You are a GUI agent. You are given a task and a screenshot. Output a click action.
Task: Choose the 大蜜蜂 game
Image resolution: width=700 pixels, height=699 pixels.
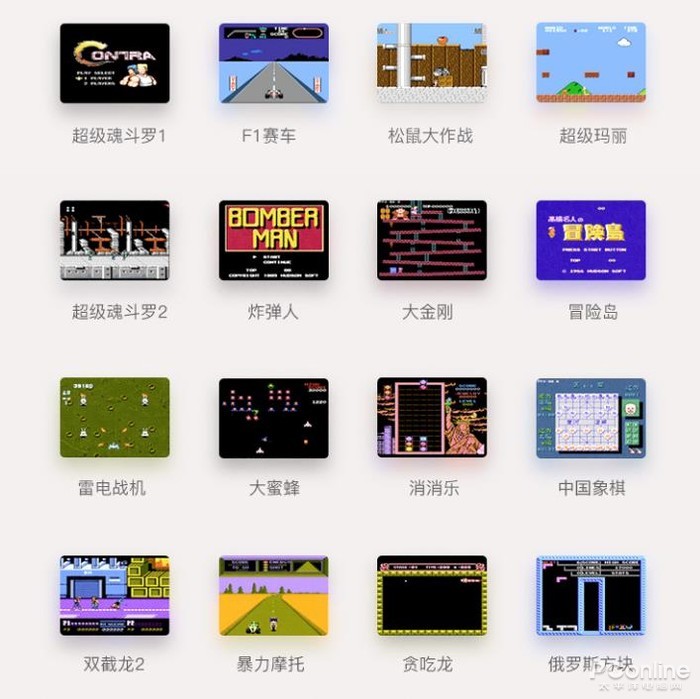273,417
